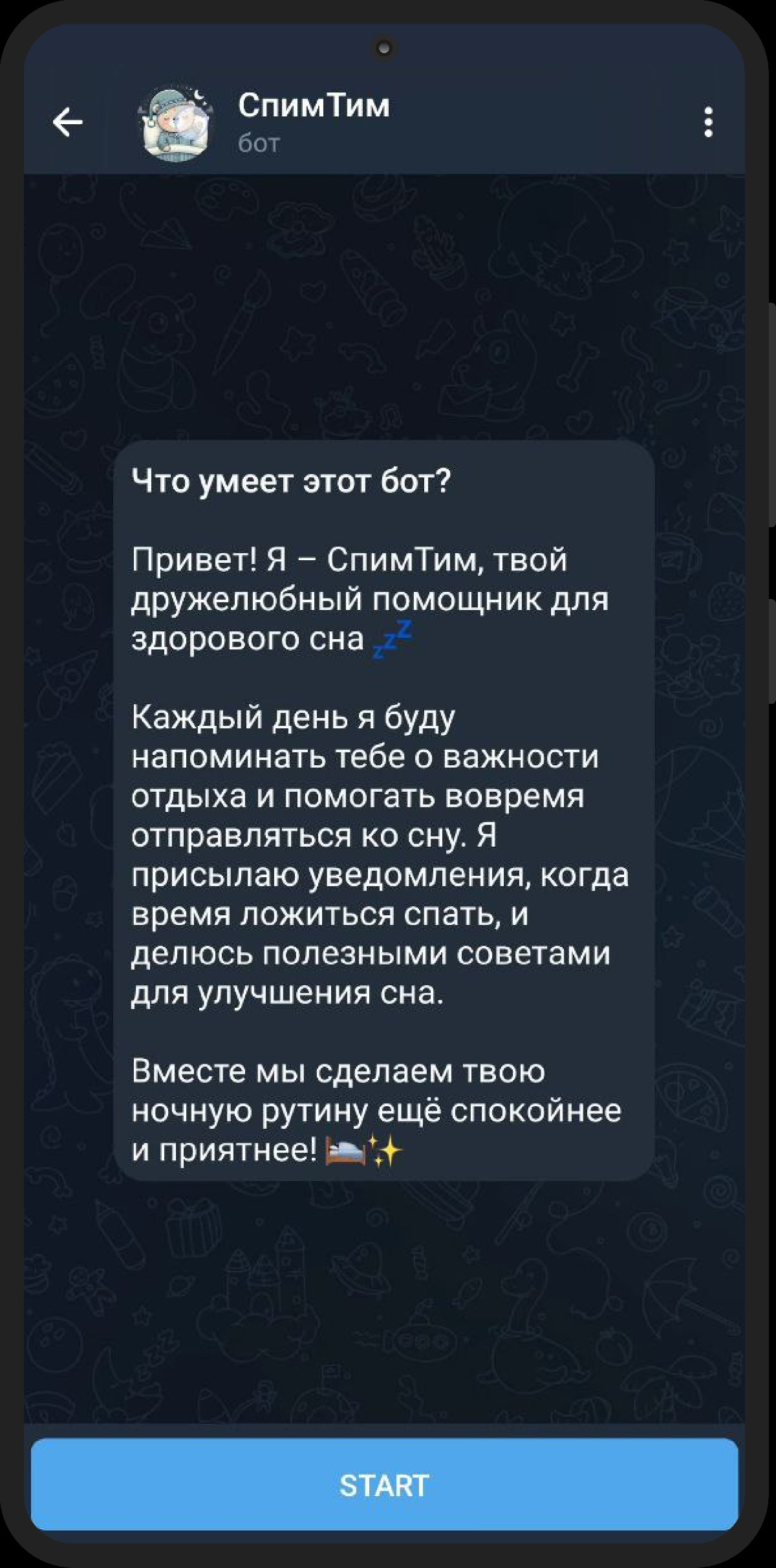Go back using the arrow icon

[68, 122]
